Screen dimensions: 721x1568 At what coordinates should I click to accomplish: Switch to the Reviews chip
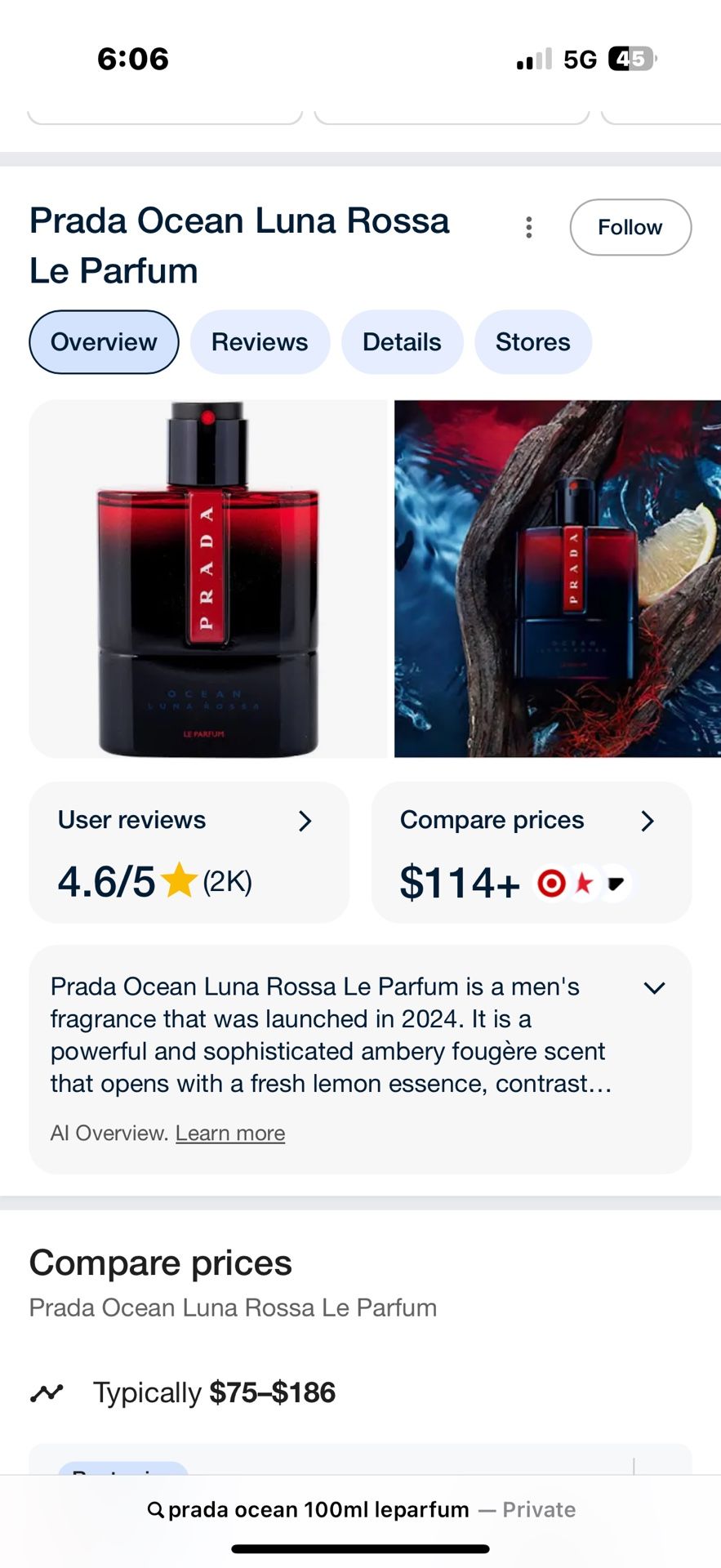pyautogui.click(x=260, y=342)
